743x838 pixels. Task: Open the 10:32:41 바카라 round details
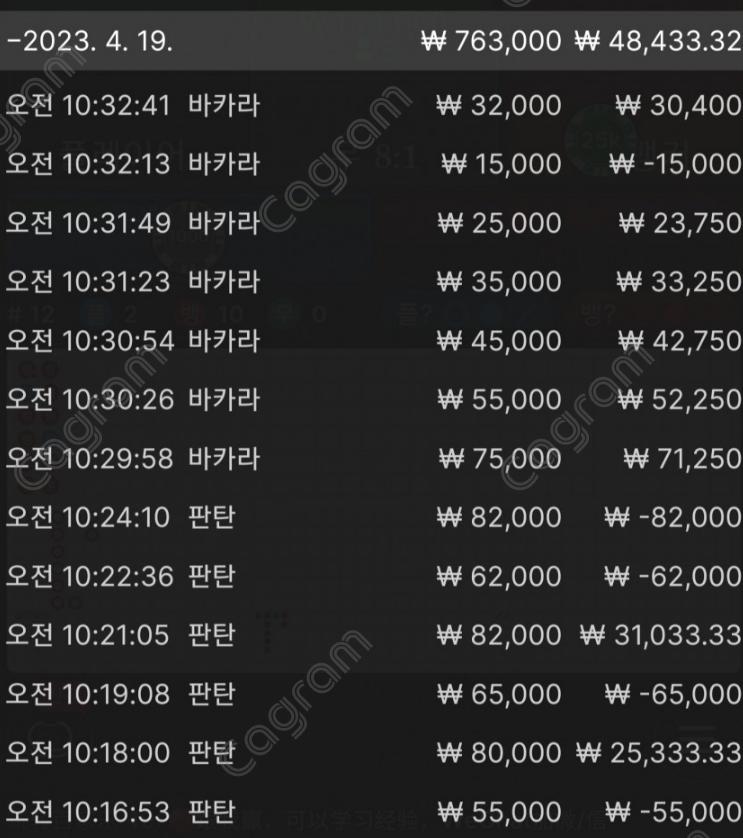pyautogui.click(x=371, y=104)
